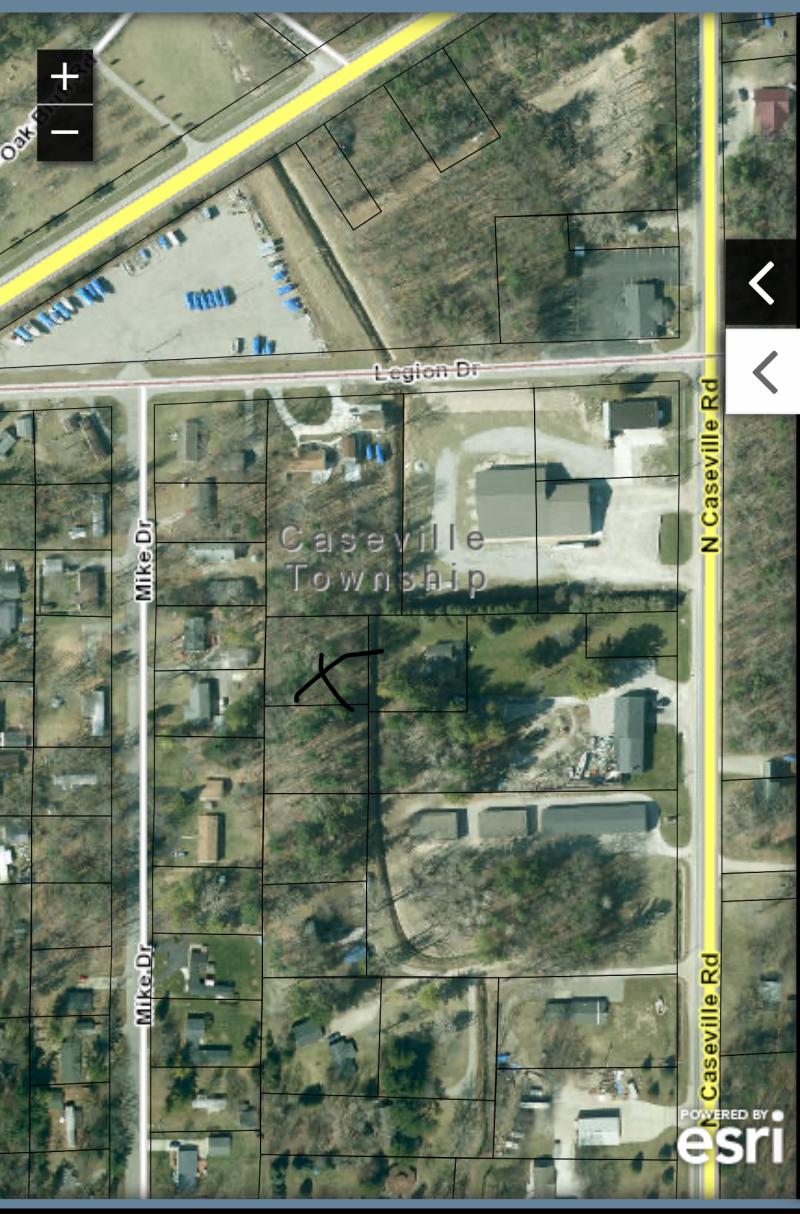Click the minus symbol on the zoom widget
The height and width of the screenshot is (1214, 800).
click(x=63, y=129)
